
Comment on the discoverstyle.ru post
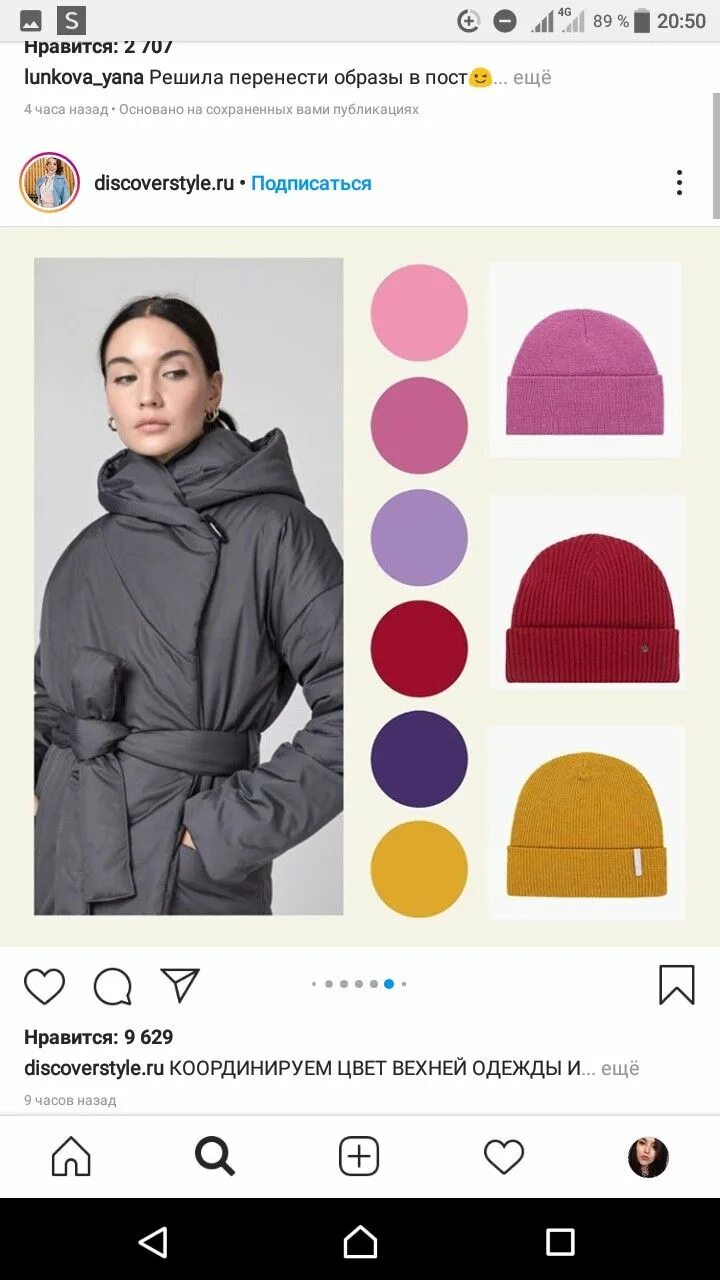113,986
